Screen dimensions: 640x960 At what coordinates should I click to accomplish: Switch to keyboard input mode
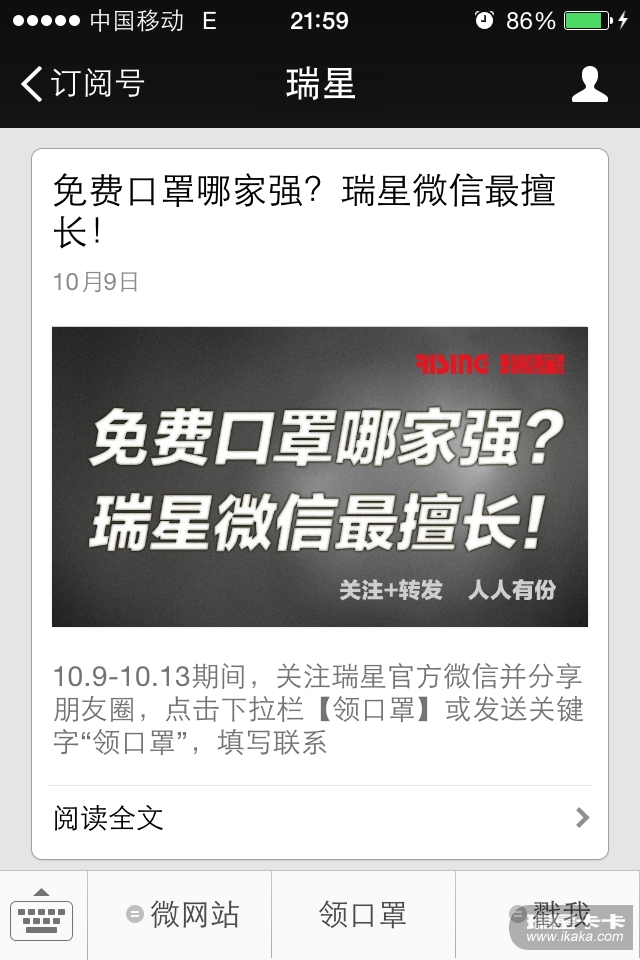[x=43, y=915]
